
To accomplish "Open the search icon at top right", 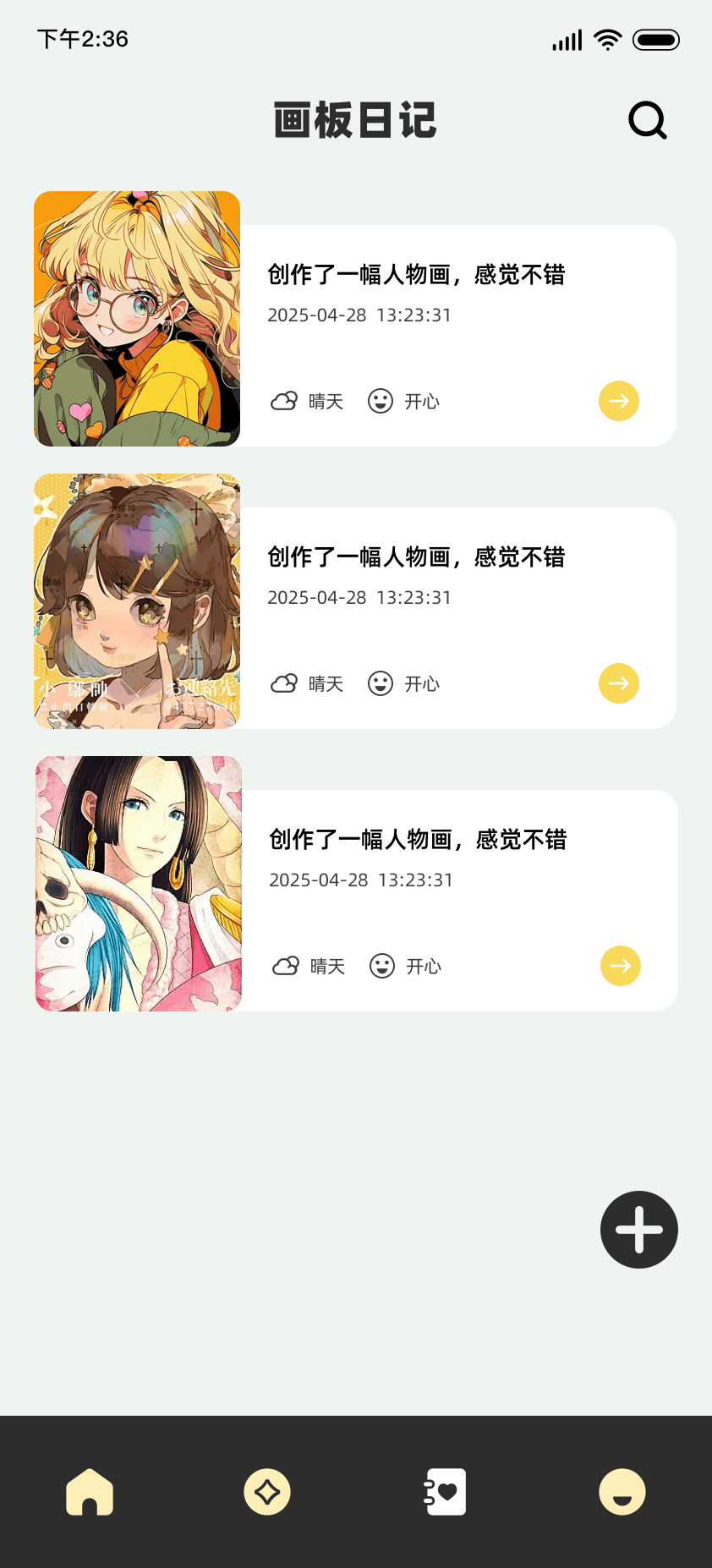I will pos(647,120).
